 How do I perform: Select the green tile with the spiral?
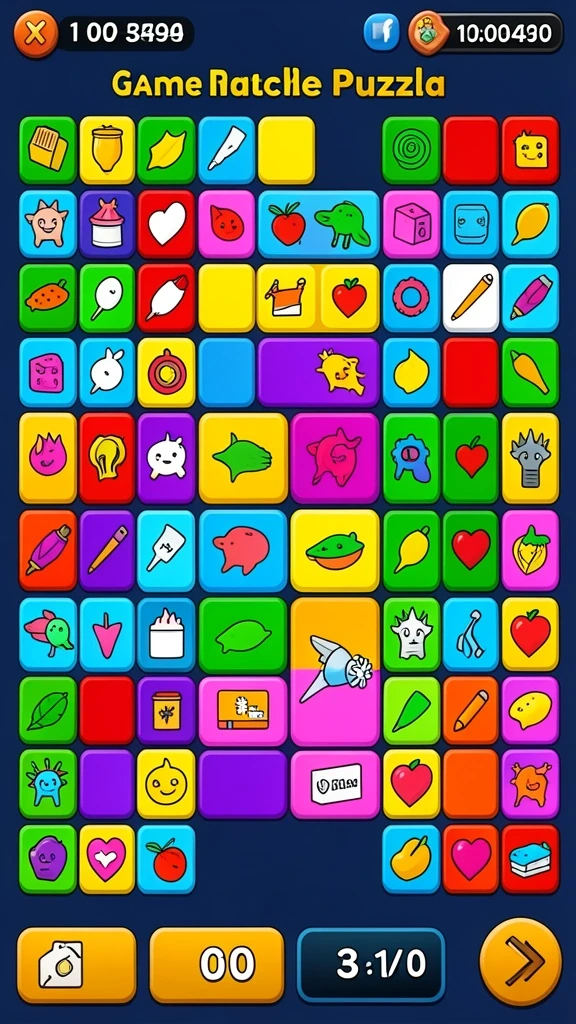[411, 150]
